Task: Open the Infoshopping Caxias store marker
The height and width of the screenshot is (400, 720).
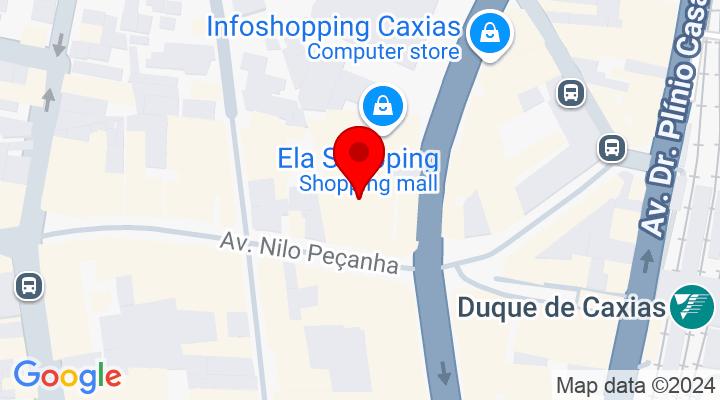Action: coord(491,35)
